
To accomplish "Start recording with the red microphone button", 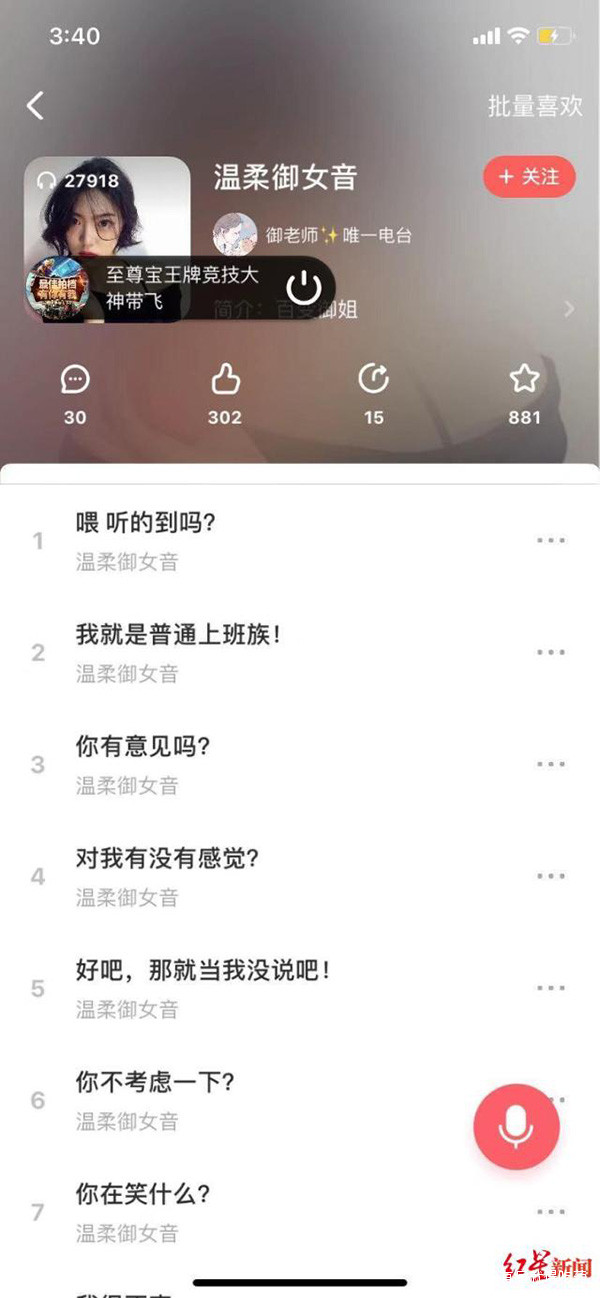I will 516,1126.
